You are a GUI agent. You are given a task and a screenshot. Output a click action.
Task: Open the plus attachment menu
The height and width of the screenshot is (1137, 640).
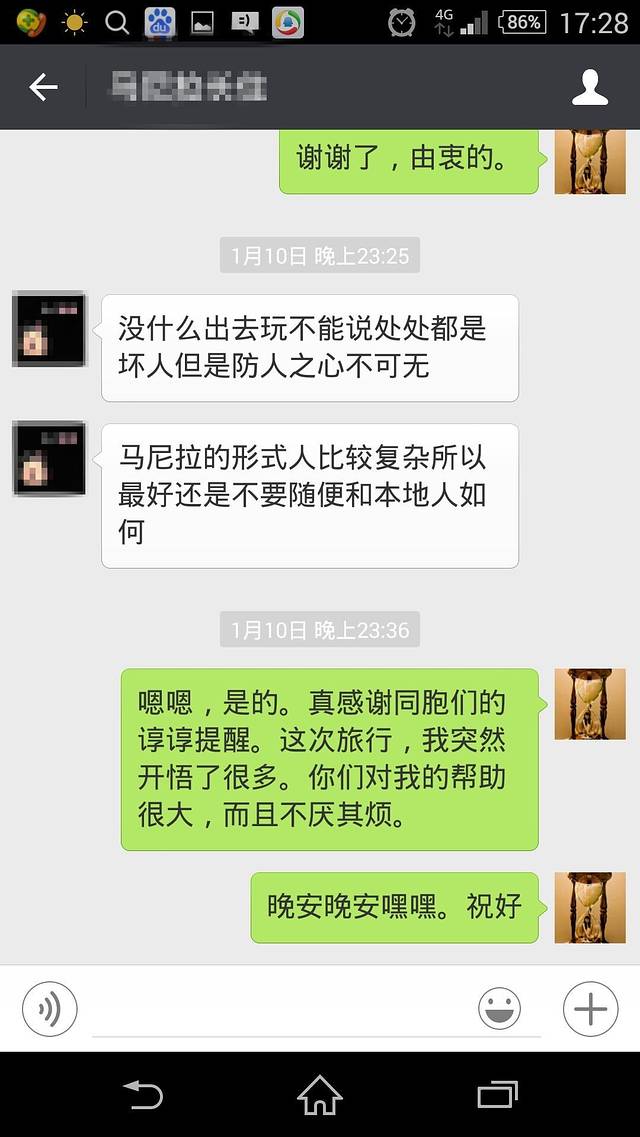[590, 1009]
